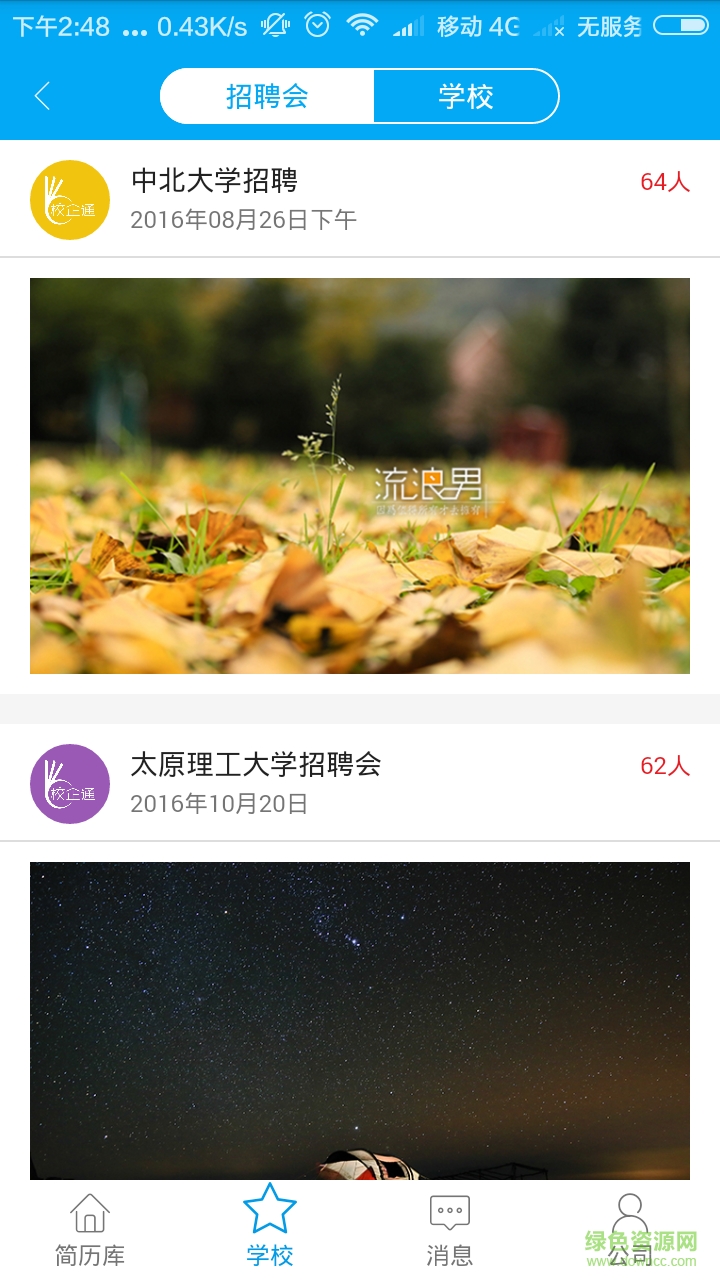
Task: Tap the back arrow in the header
Action: pos(41,95)
